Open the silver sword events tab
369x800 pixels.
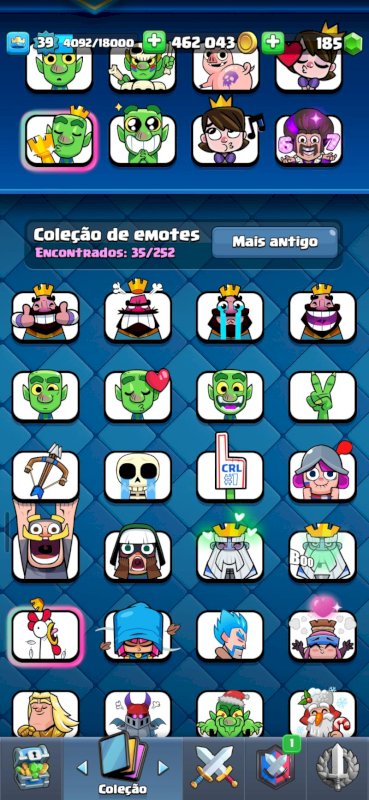[336, 768]
